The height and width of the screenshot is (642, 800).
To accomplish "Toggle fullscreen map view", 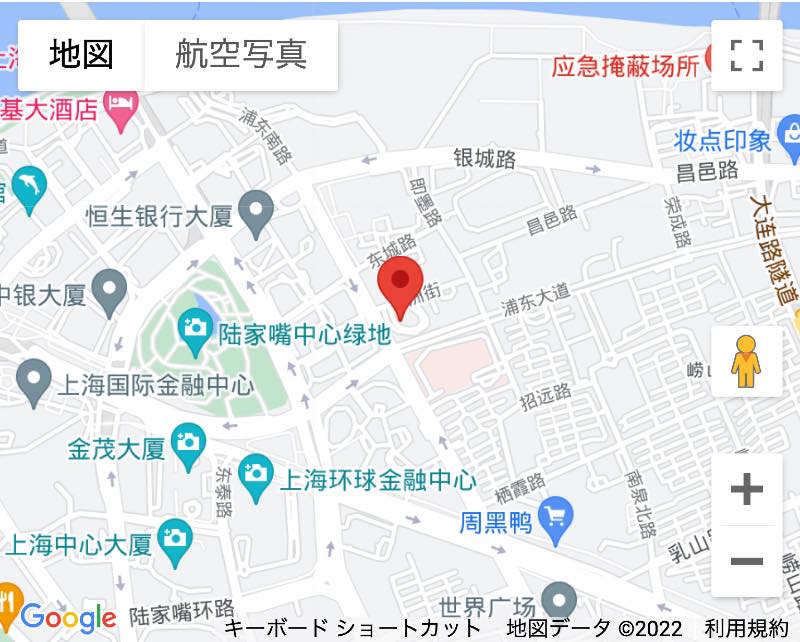I will pyautogui.click(x=746, y=56).
